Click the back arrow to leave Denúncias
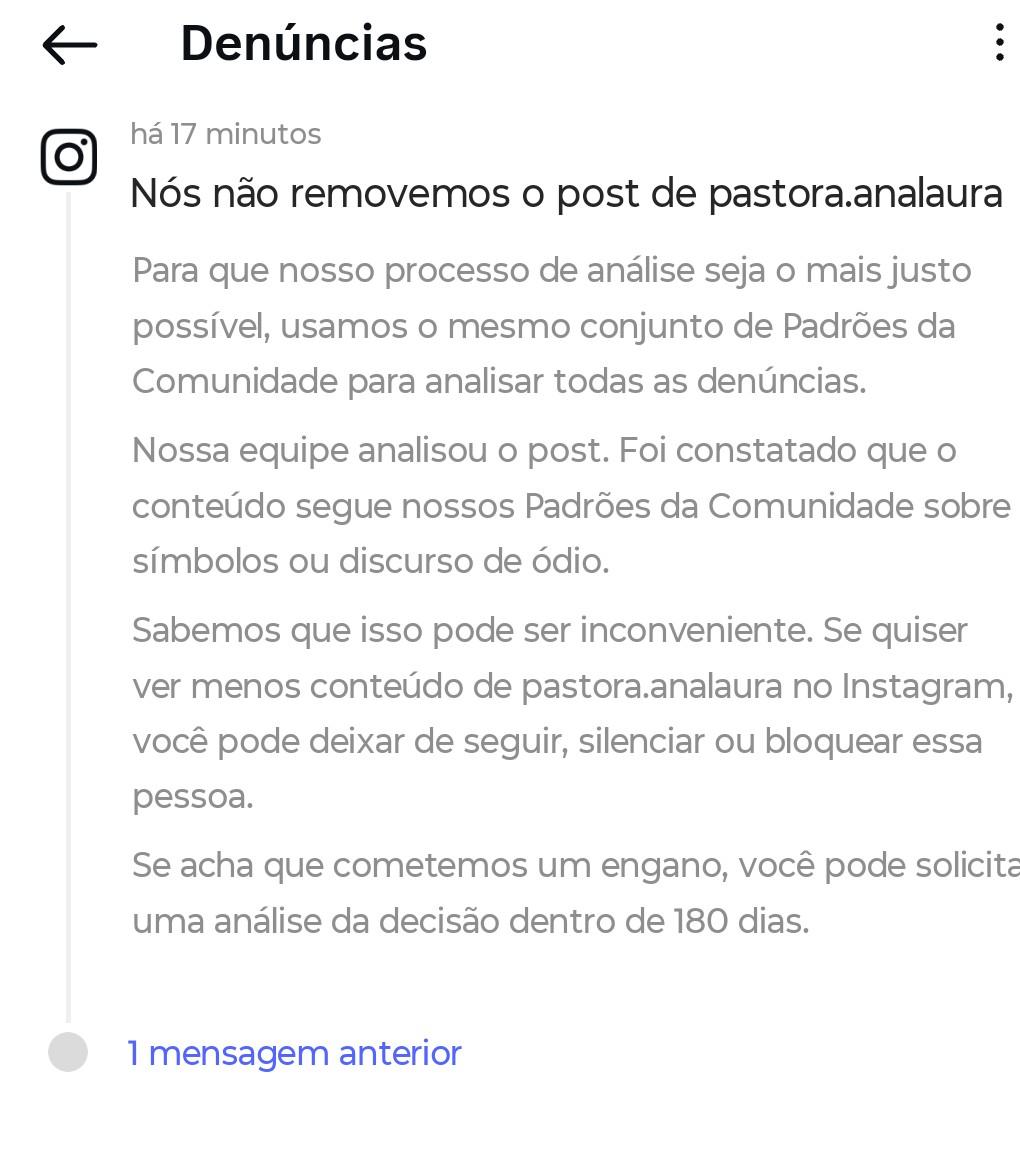This screenshot has height=1157, width=1020. click(x=68, y=44)
